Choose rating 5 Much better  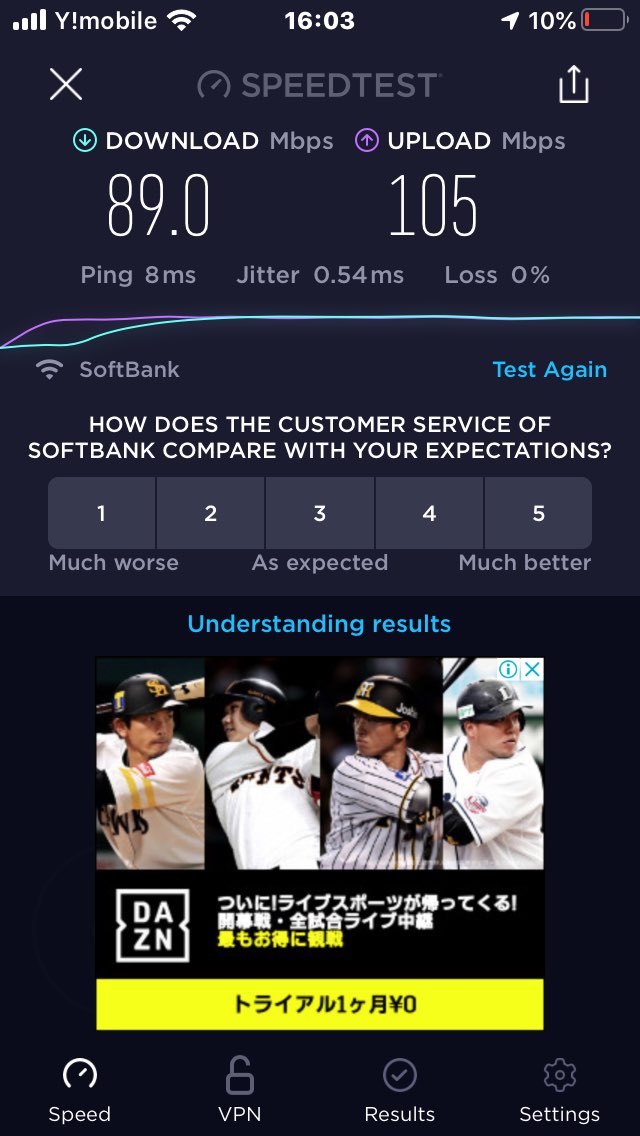coord(538,513)
